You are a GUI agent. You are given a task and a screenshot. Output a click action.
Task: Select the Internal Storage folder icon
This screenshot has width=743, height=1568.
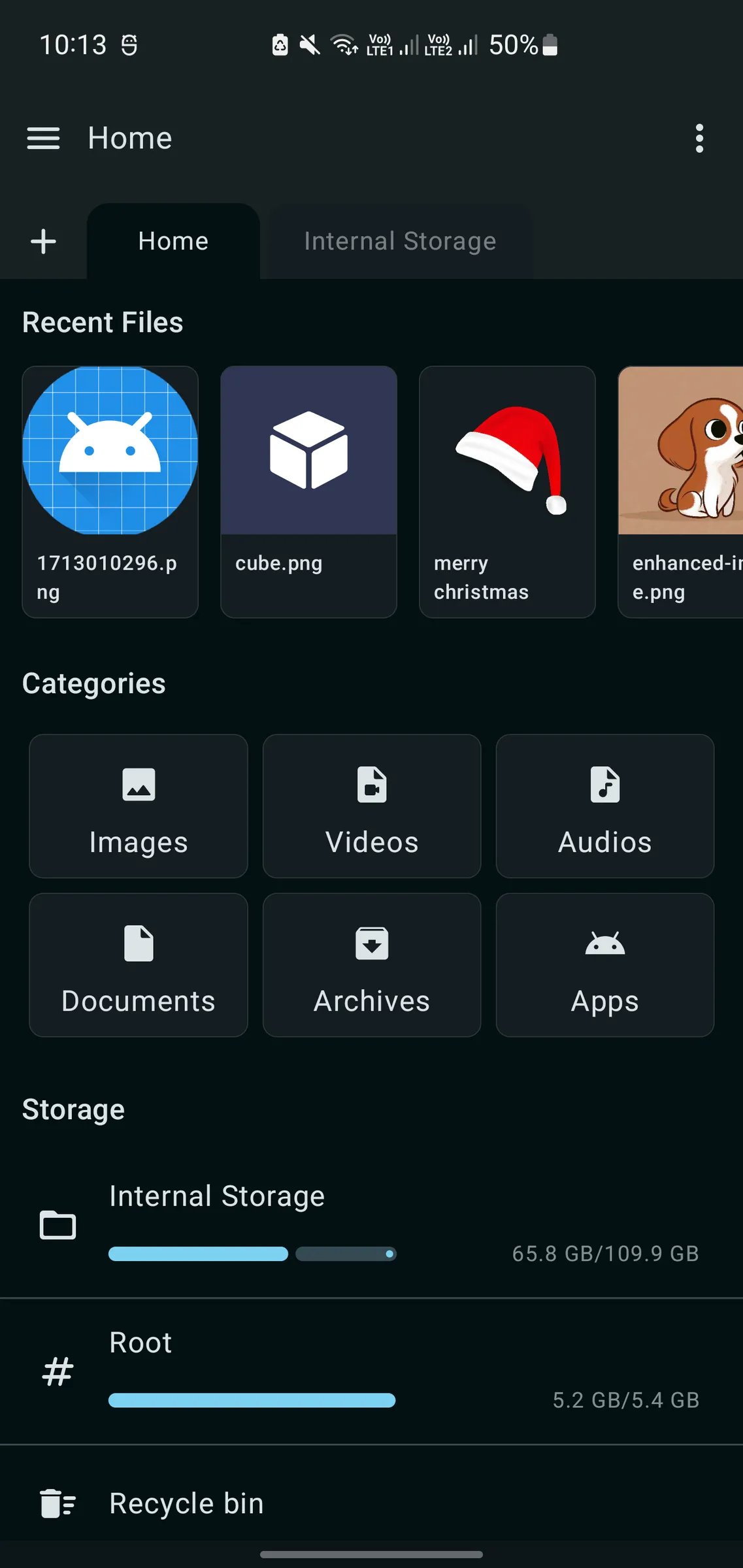(x=58, y=1225)
